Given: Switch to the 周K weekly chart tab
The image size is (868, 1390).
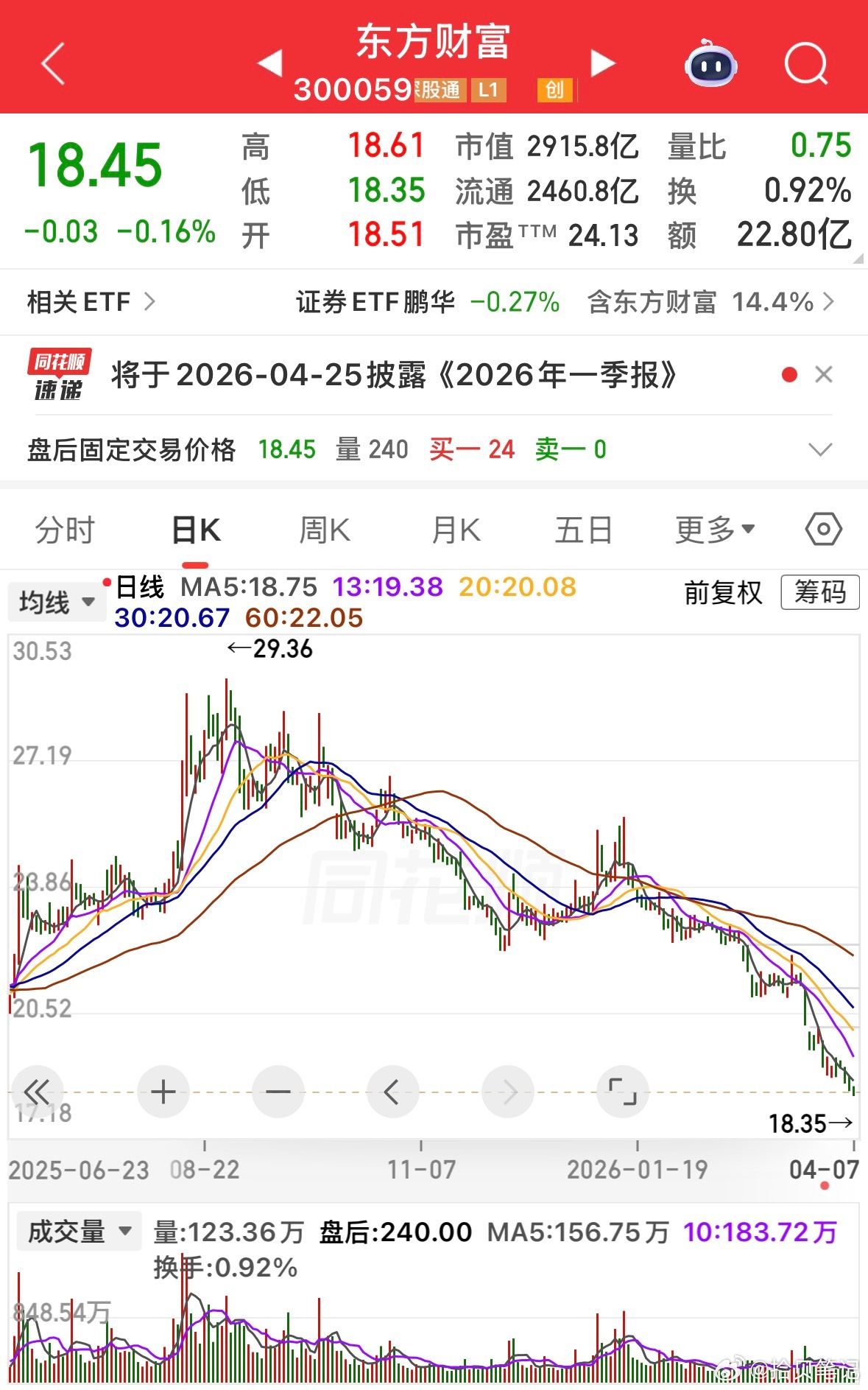Looking at the screenshot, I should point(324,528).
